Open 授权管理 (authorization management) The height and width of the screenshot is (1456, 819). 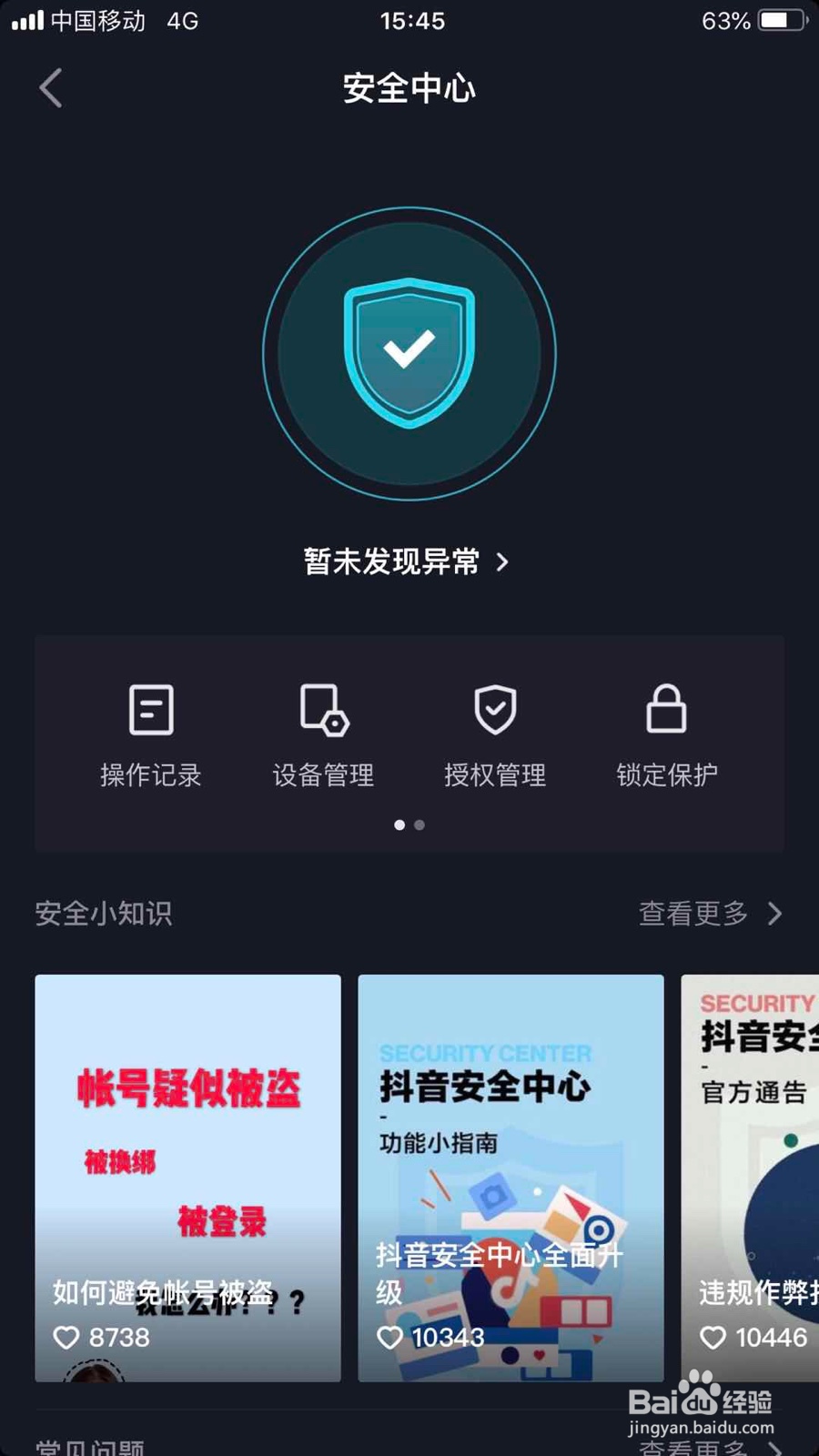[x=494, y=737]
